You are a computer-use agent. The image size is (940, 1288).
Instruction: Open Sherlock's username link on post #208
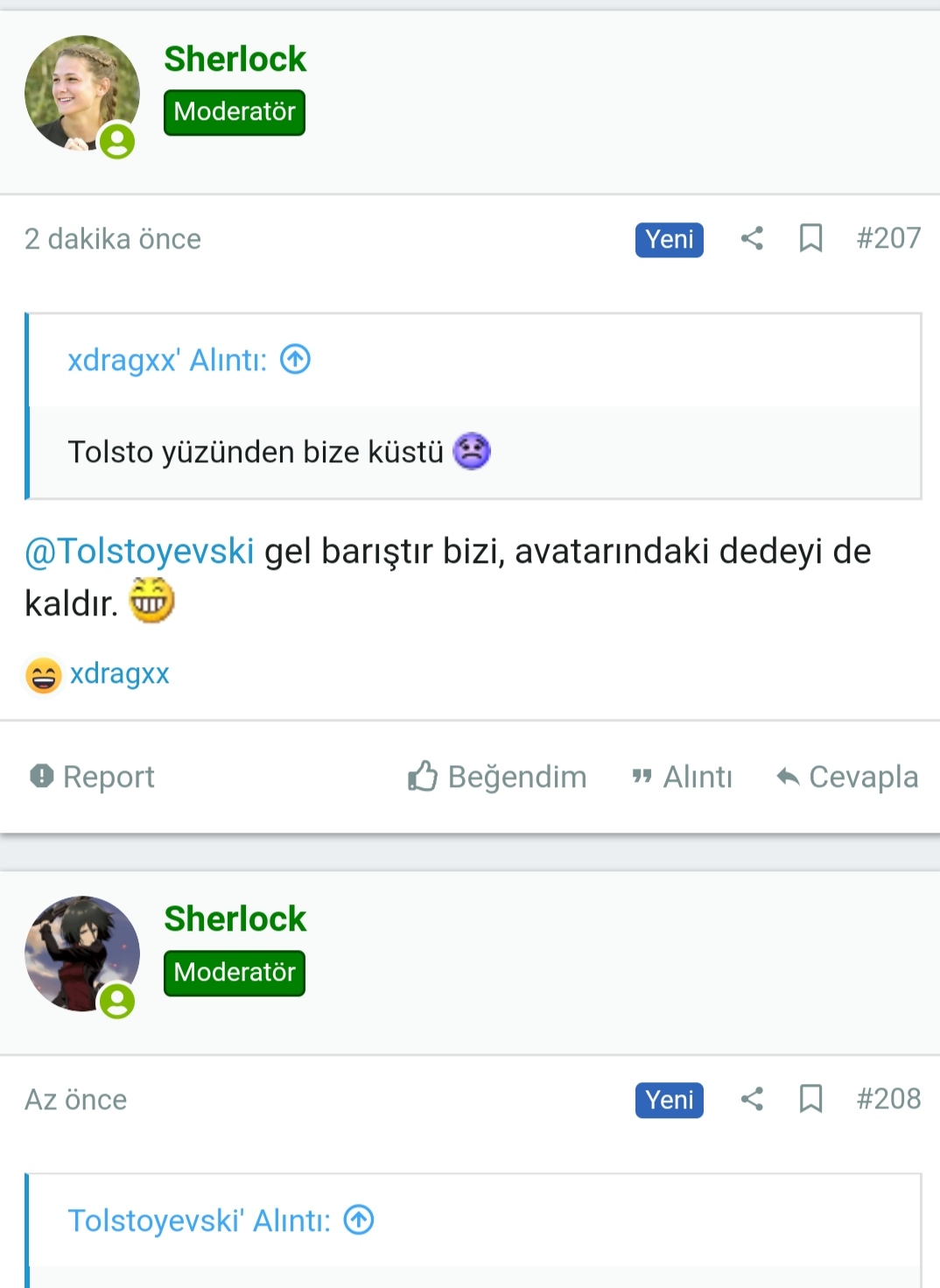click(235, 918)
